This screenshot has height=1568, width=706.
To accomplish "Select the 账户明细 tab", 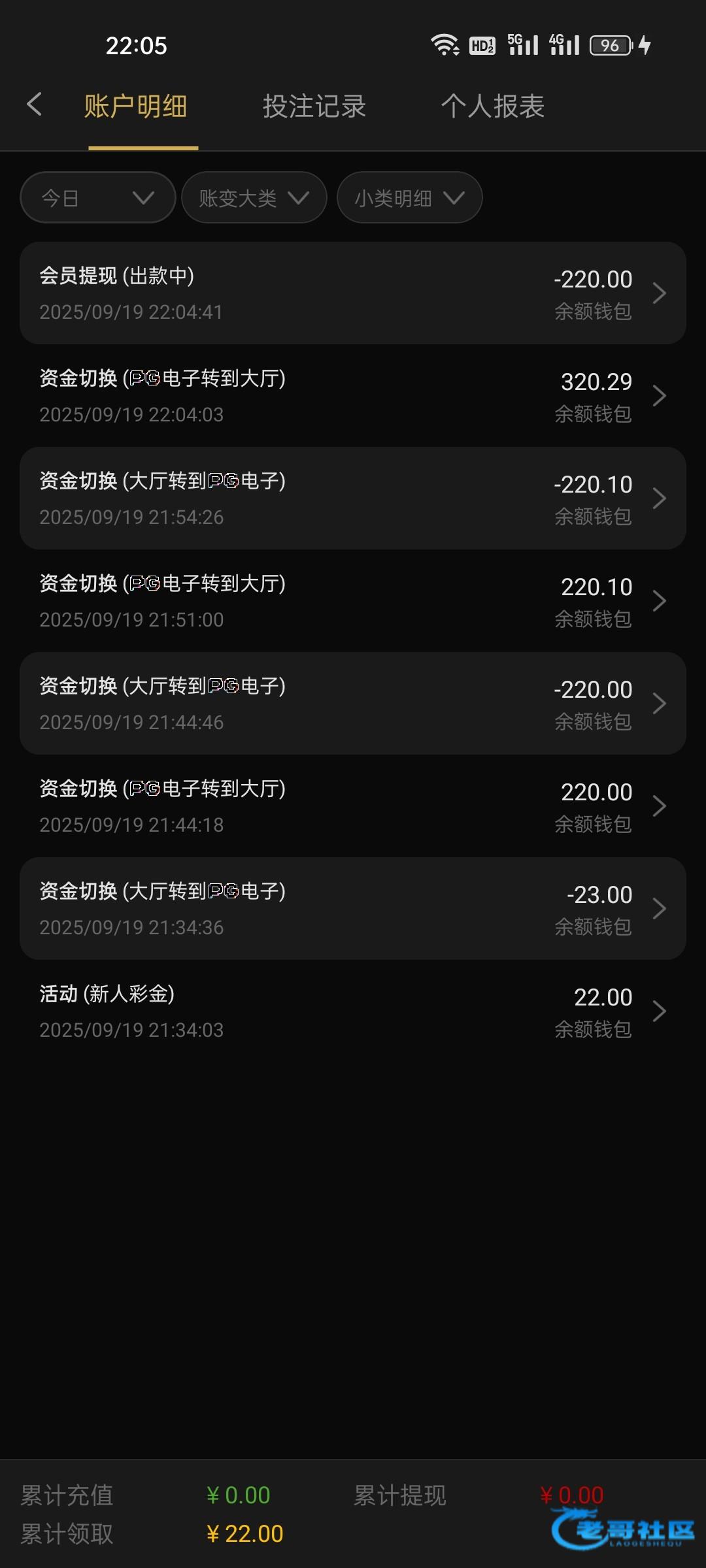I will [136, 106].
